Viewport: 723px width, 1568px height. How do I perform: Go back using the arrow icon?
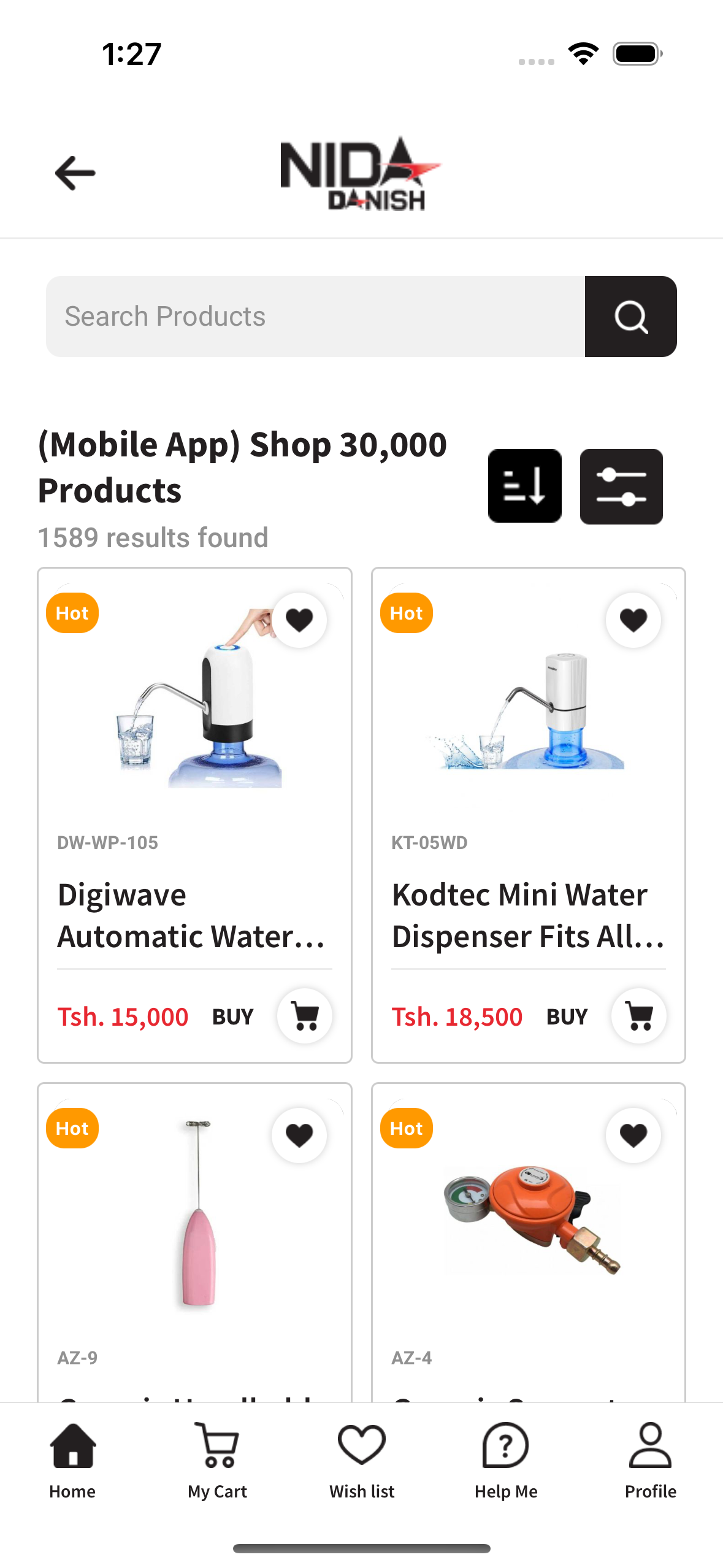75,173
